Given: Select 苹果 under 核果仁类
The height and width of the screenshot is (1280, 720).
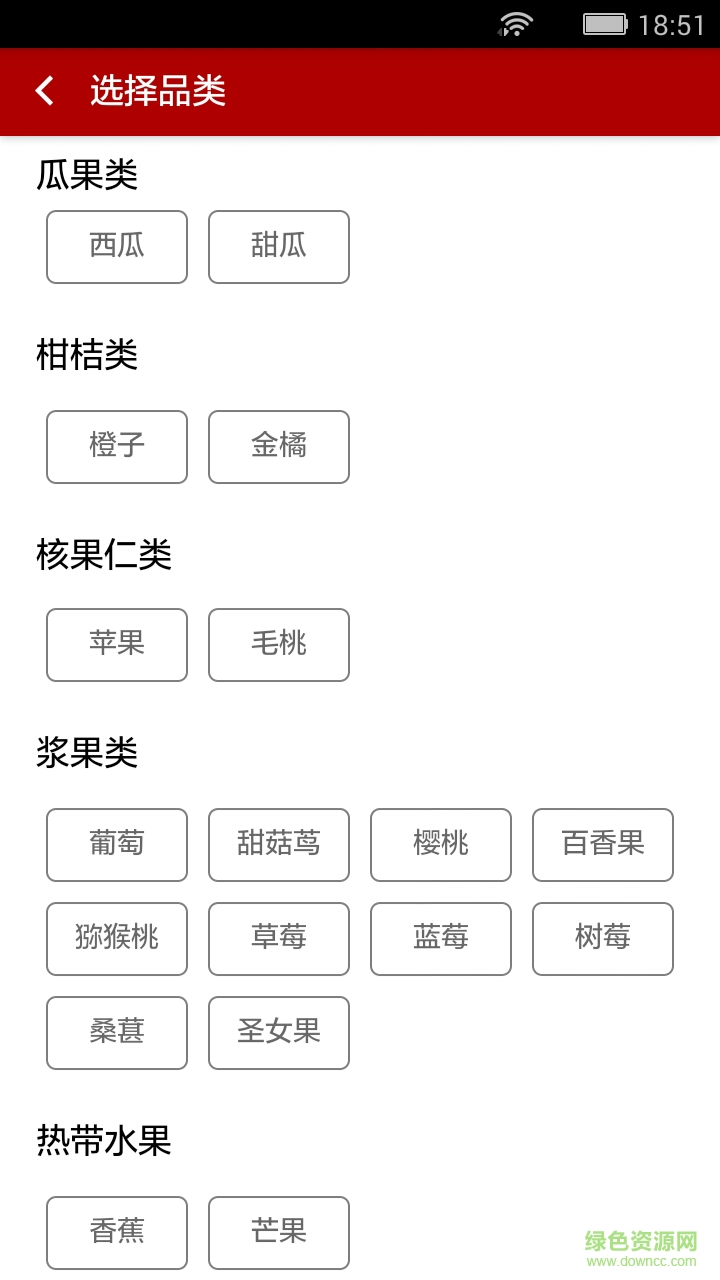Looking at the screenshot, I should [116, 645].
